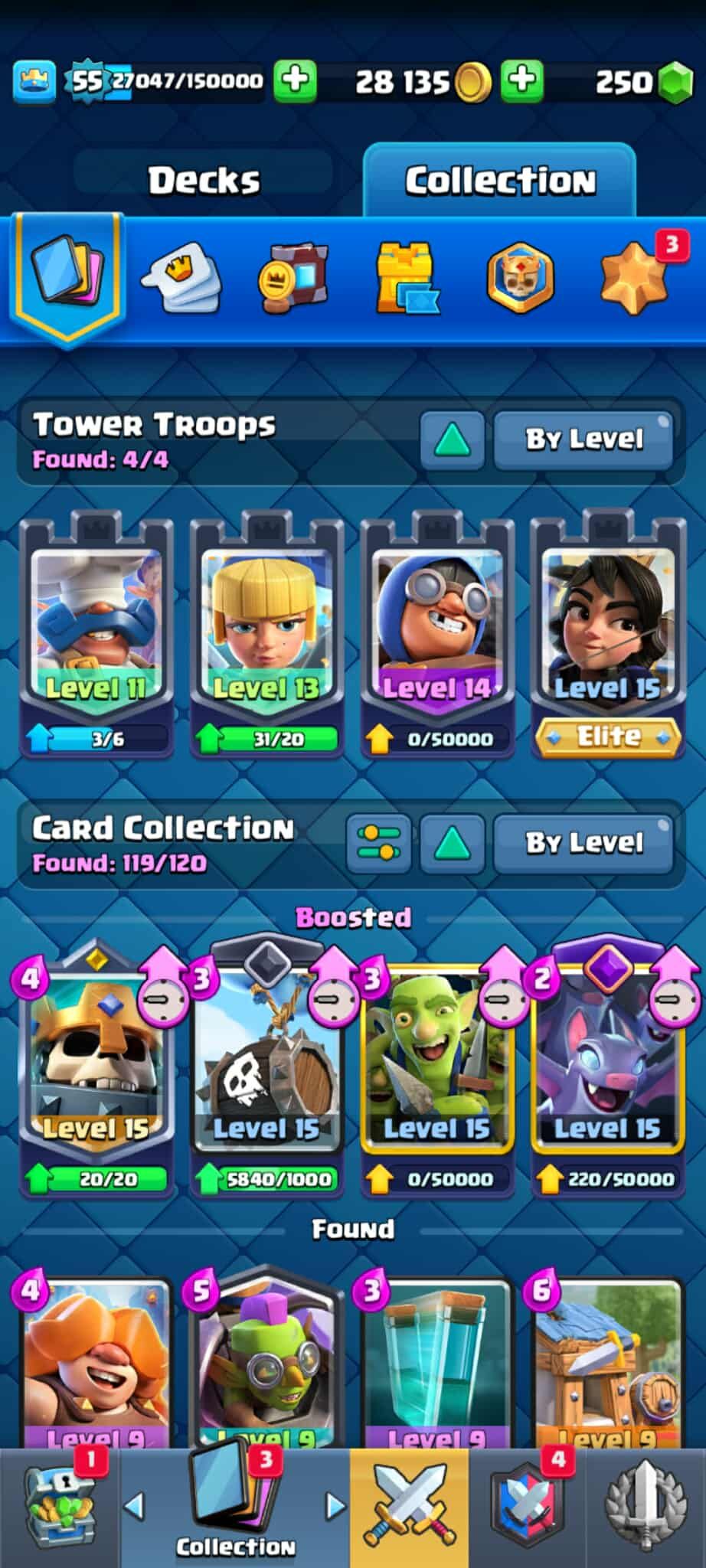Switch to the Decks tab

click(204, 180)
